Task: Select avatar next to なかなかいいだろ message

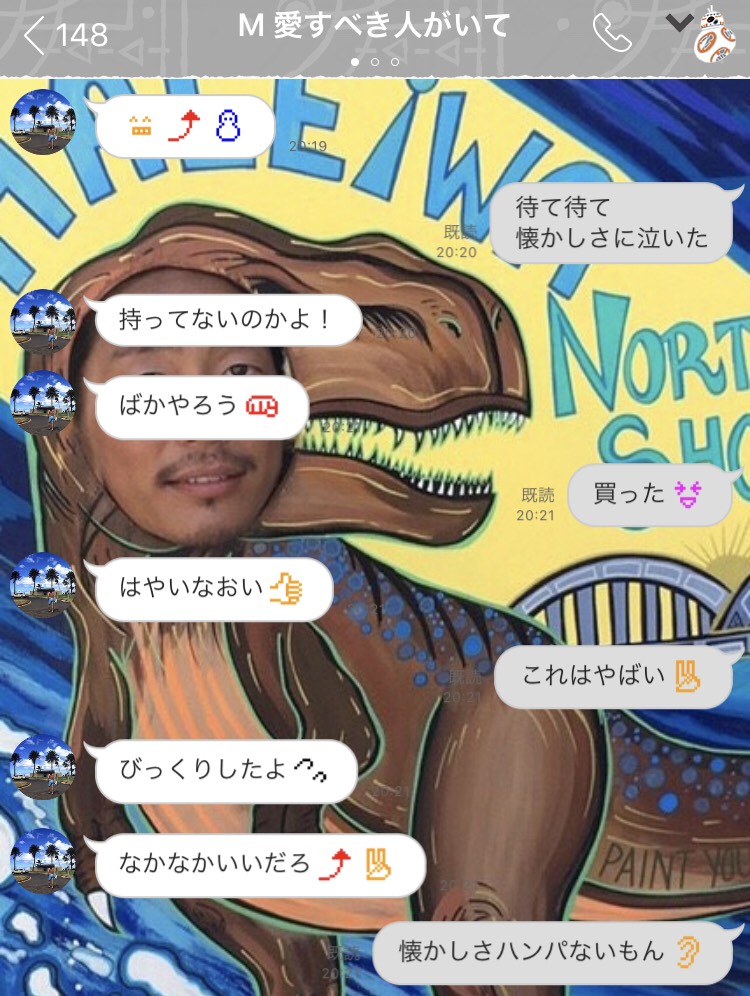Action: [43, 860]
